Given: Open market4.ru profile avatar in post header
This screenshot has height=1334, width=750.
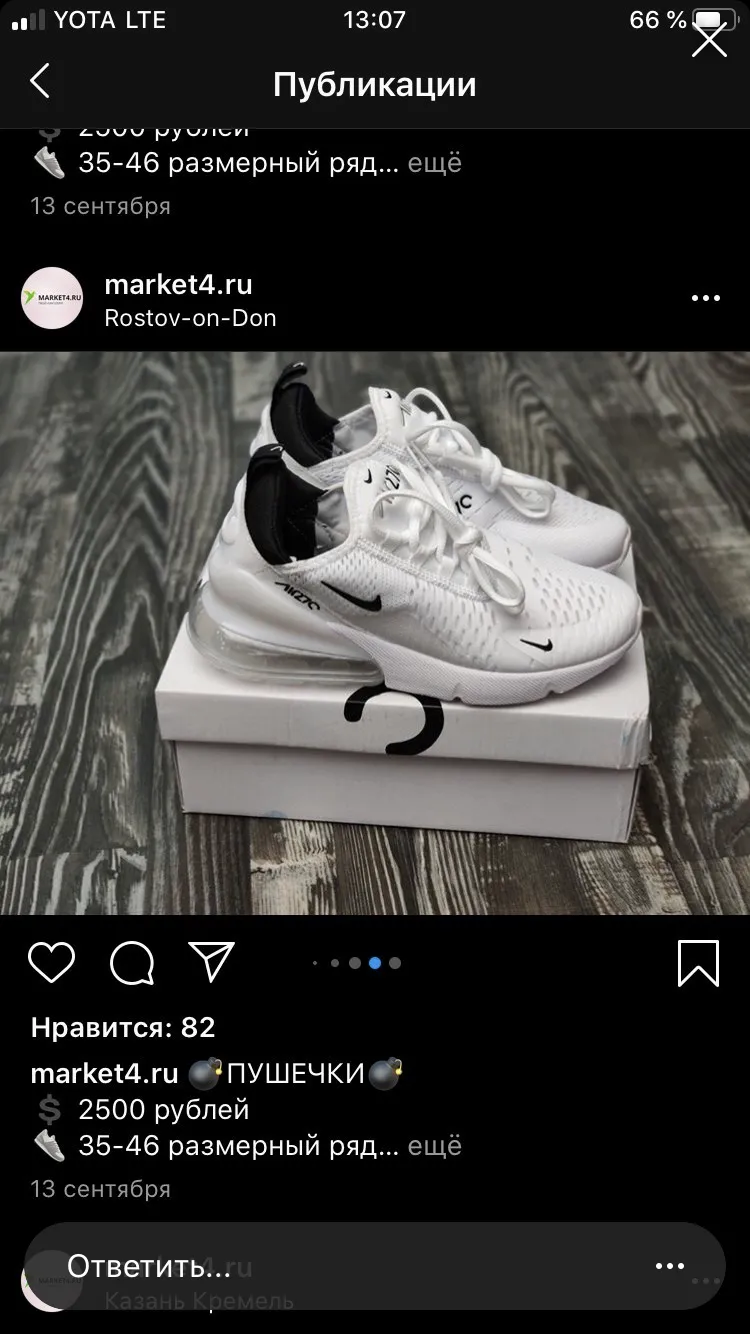Looking at the screenshot, I should click(x=52, y=298).
